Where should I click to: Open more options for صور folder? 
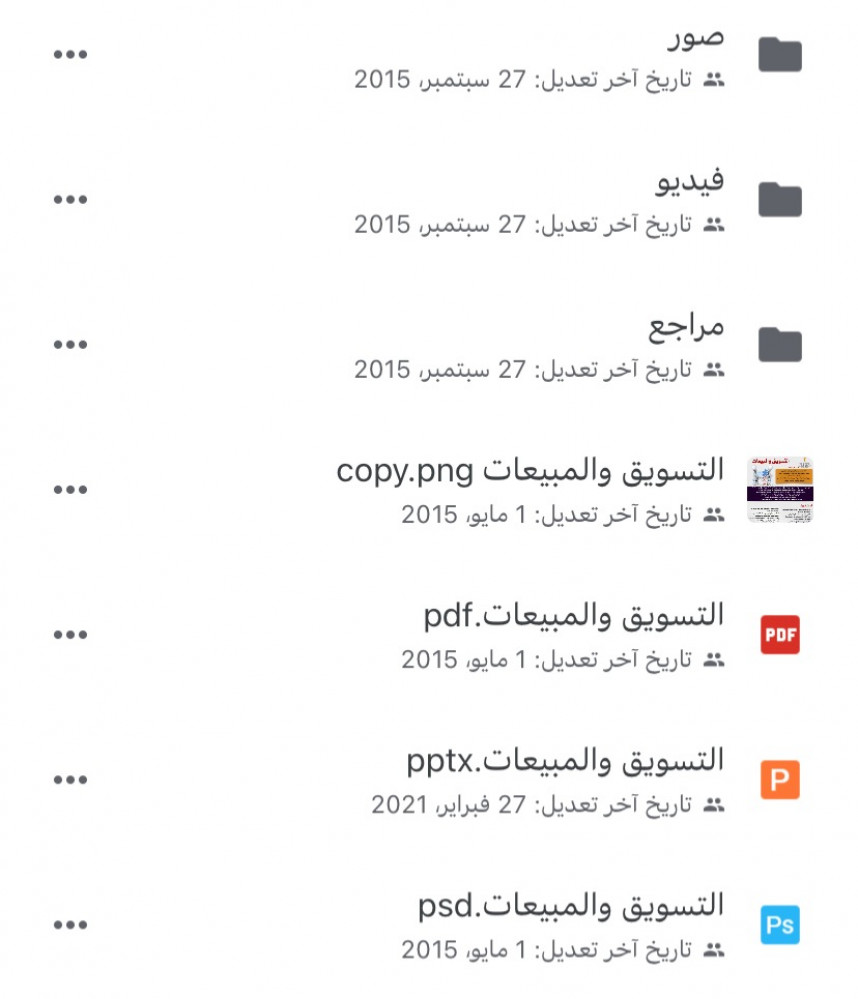[70, 55]
